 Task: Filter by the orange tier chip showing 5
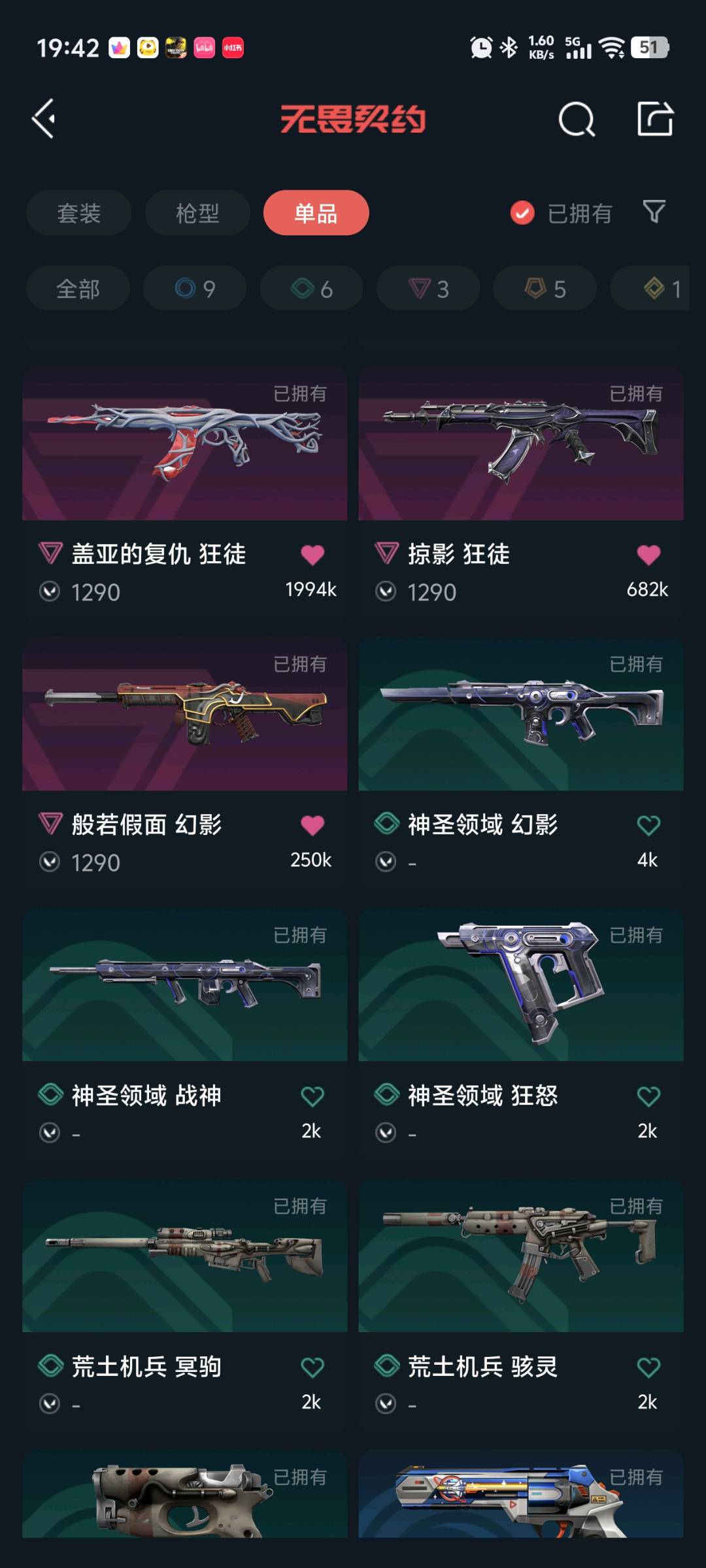pos(545,289)
